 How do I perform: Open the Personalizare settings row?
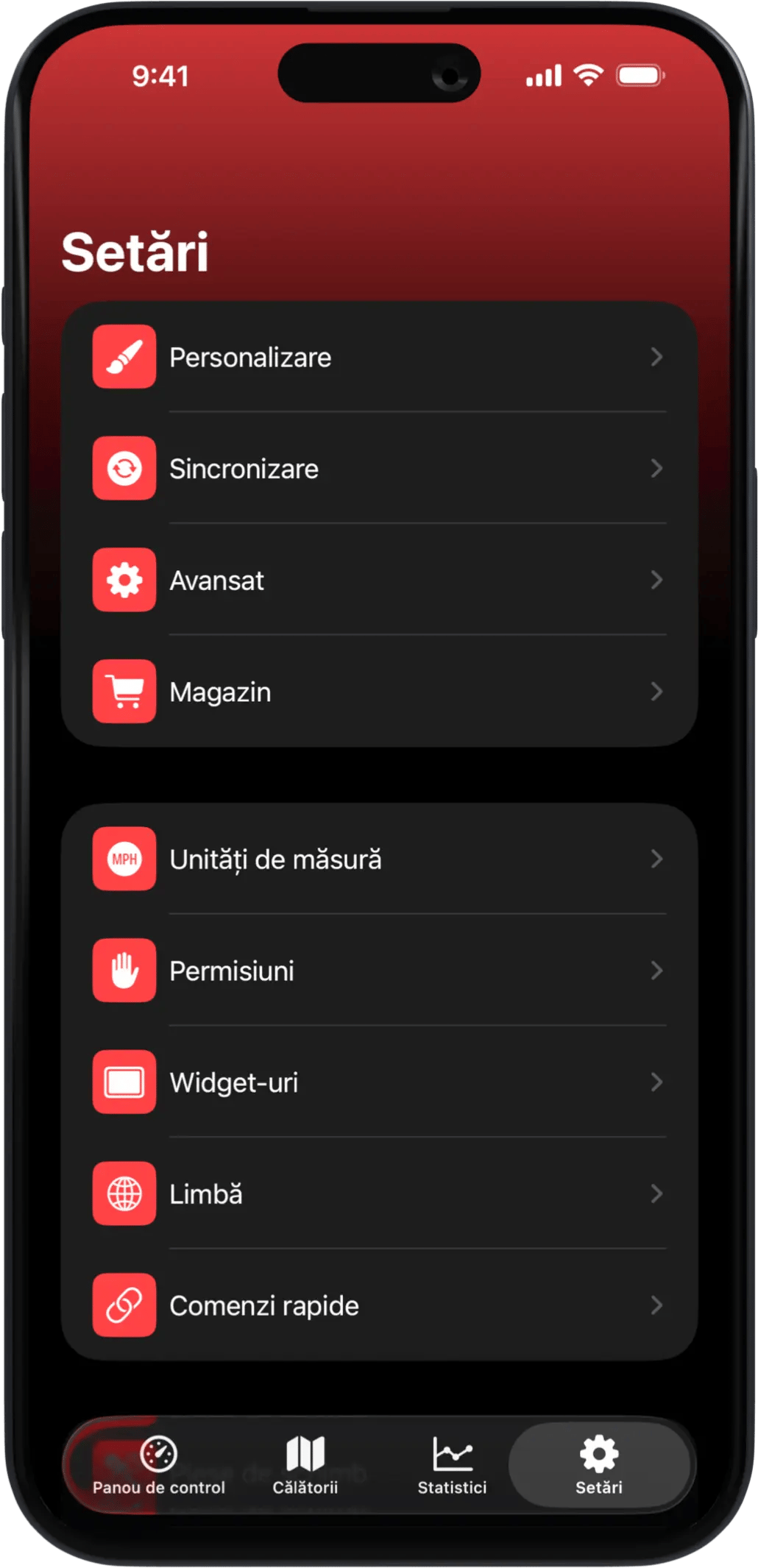pos(378,358)
